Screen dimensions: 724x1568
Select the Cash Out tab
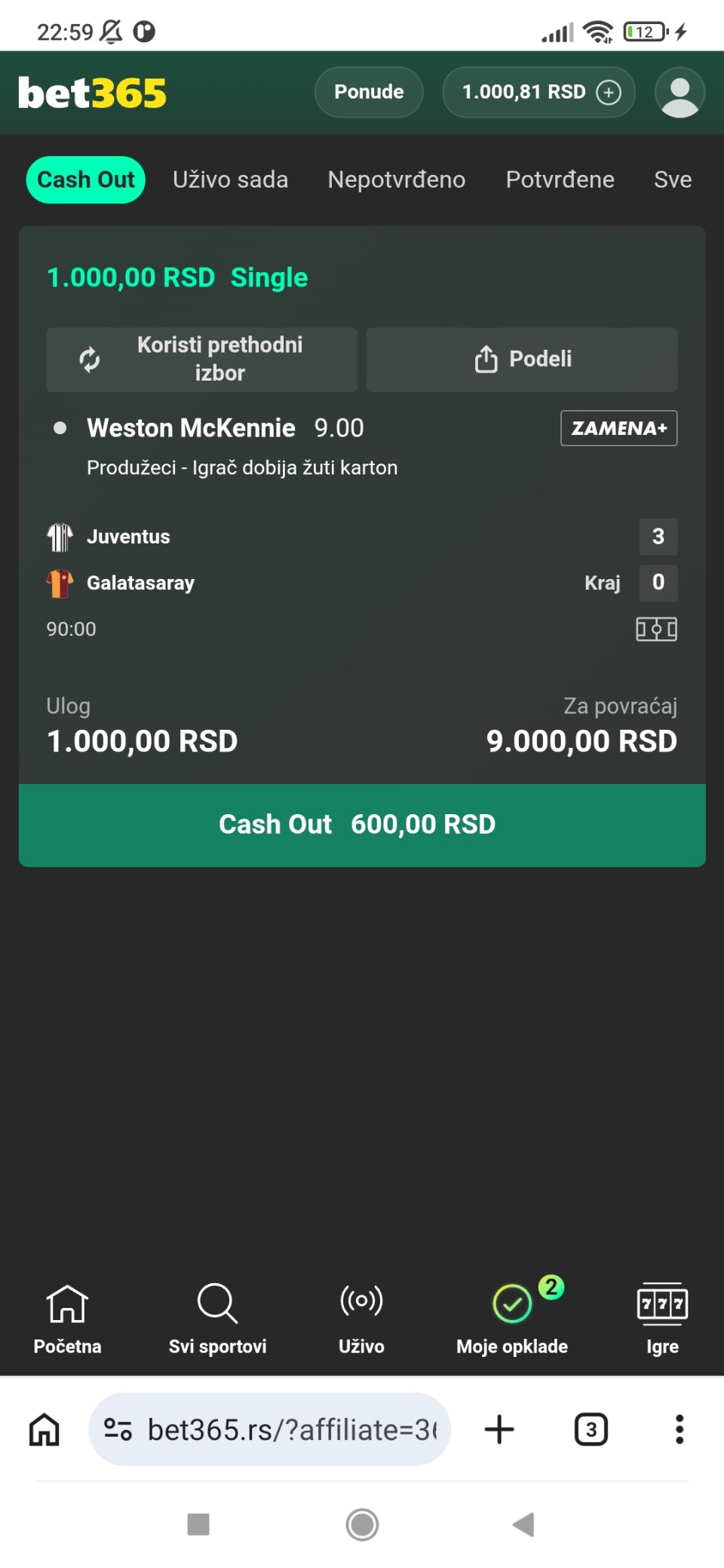pos(86,179)
